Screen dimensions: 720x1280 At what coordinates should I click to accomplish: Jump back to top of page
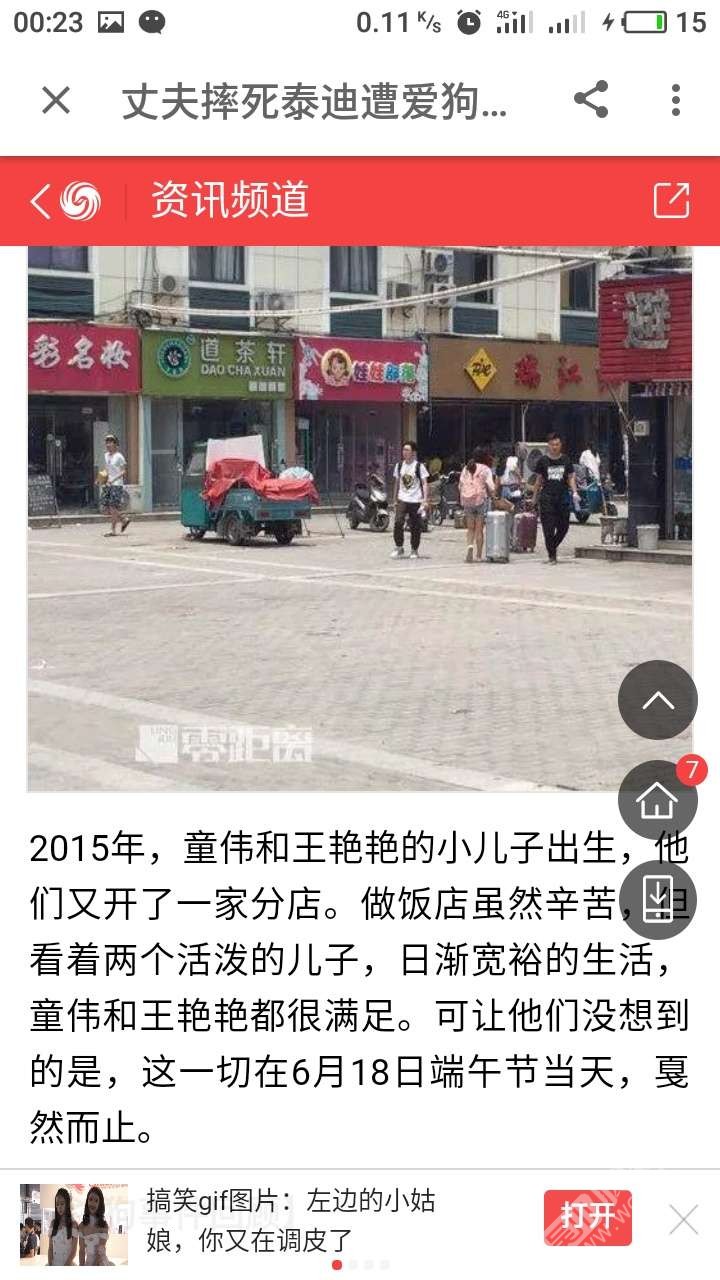(x=657, y=700)
